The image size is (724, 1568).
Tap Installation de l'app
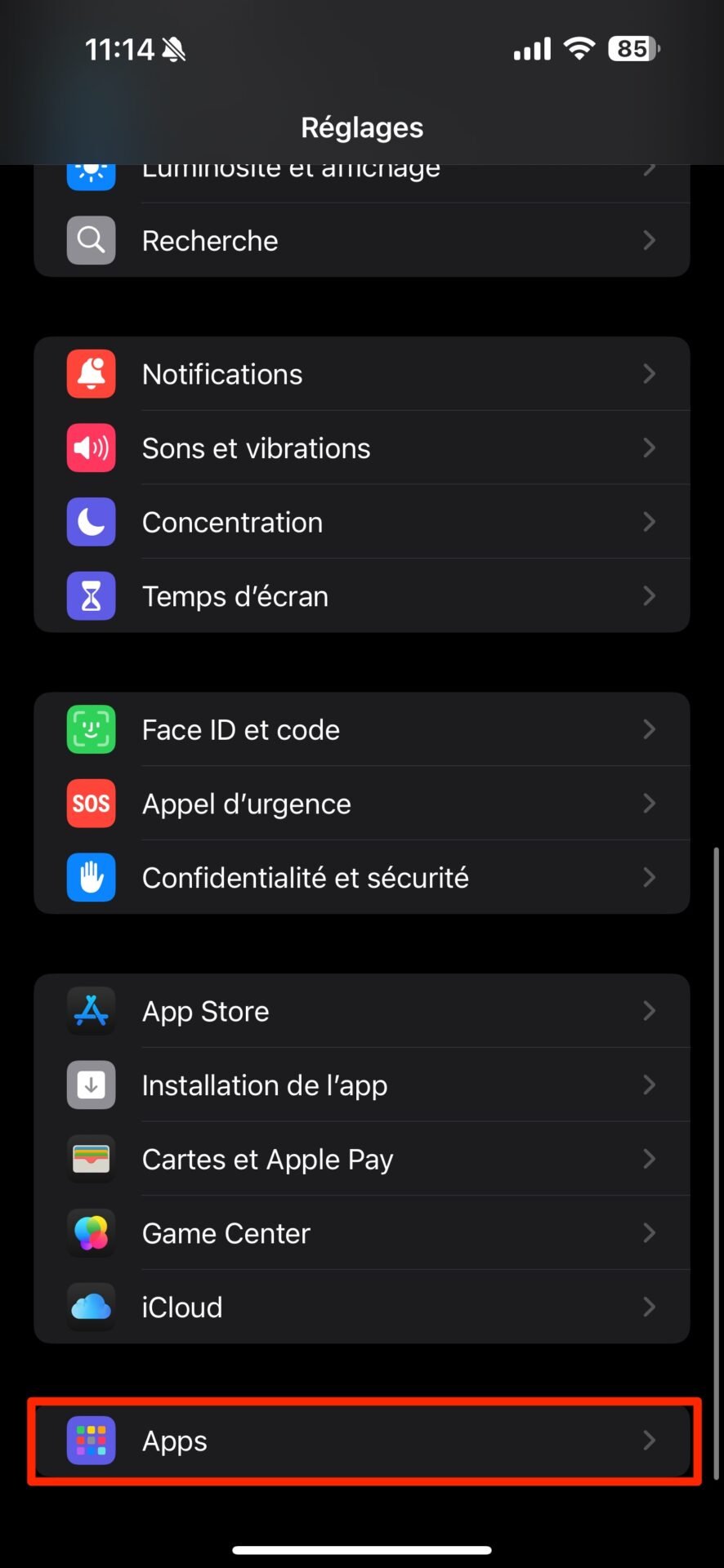[362, 1085]
